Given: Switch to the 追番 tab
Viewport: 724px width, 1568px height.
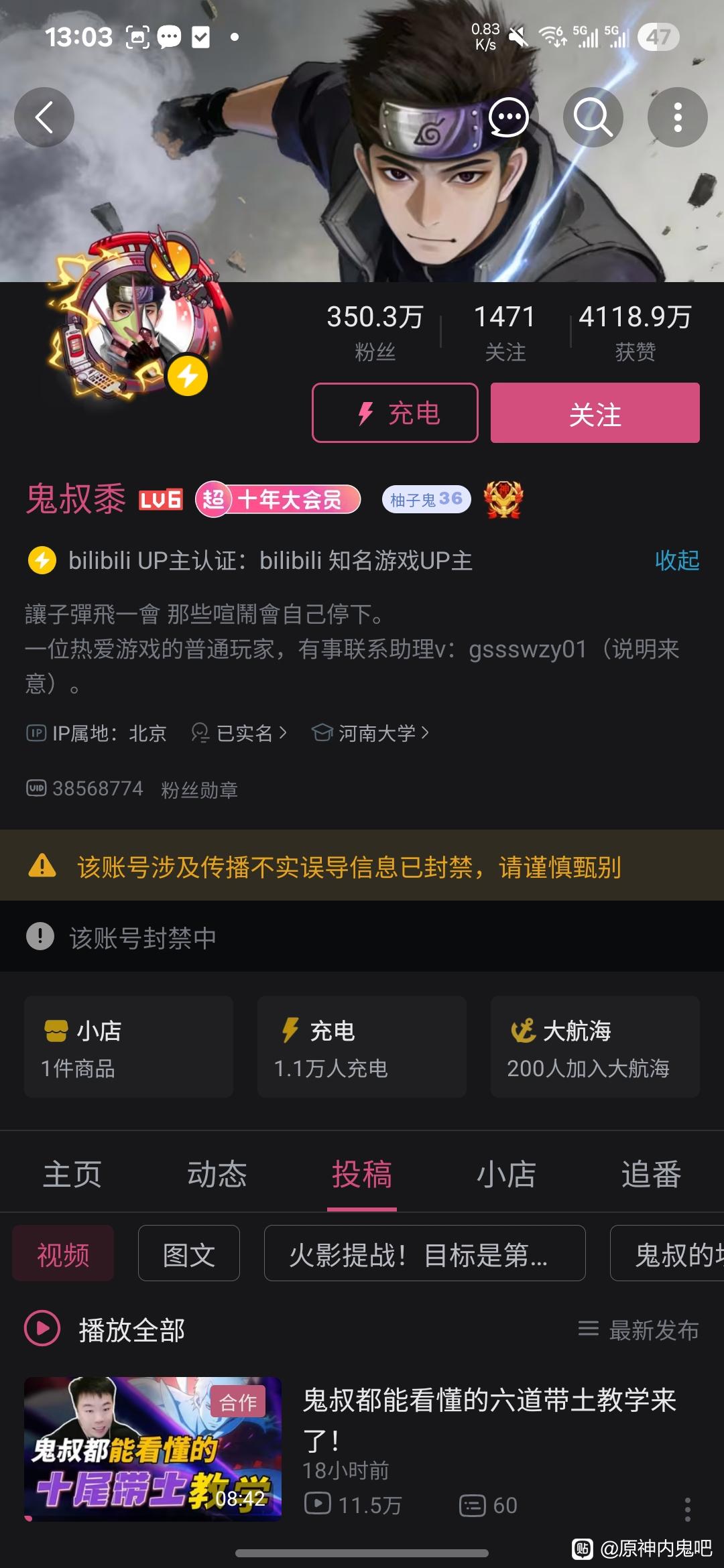Looking at the screenshot, I should pos(650,1174).
